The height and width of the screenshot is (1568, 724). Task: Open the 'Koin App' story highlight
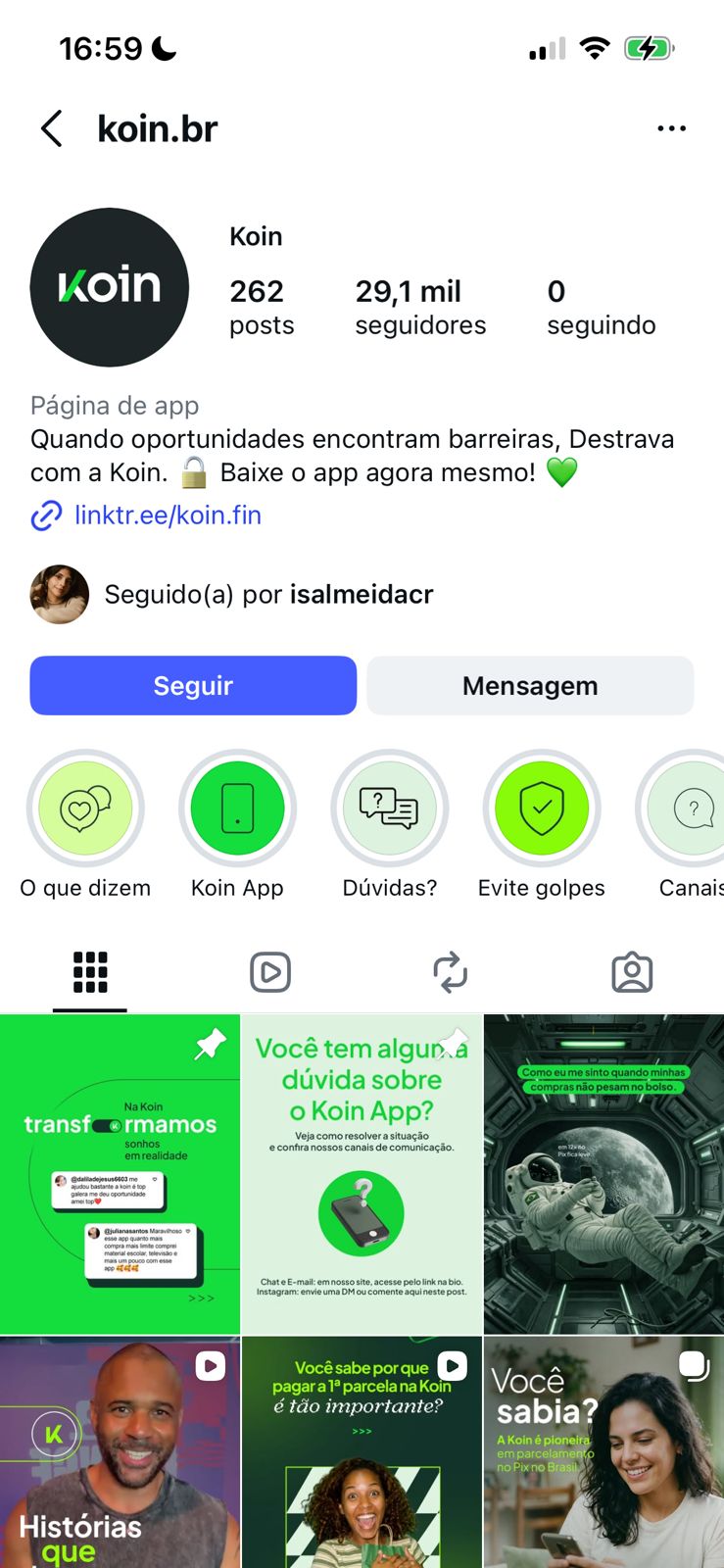237,808
